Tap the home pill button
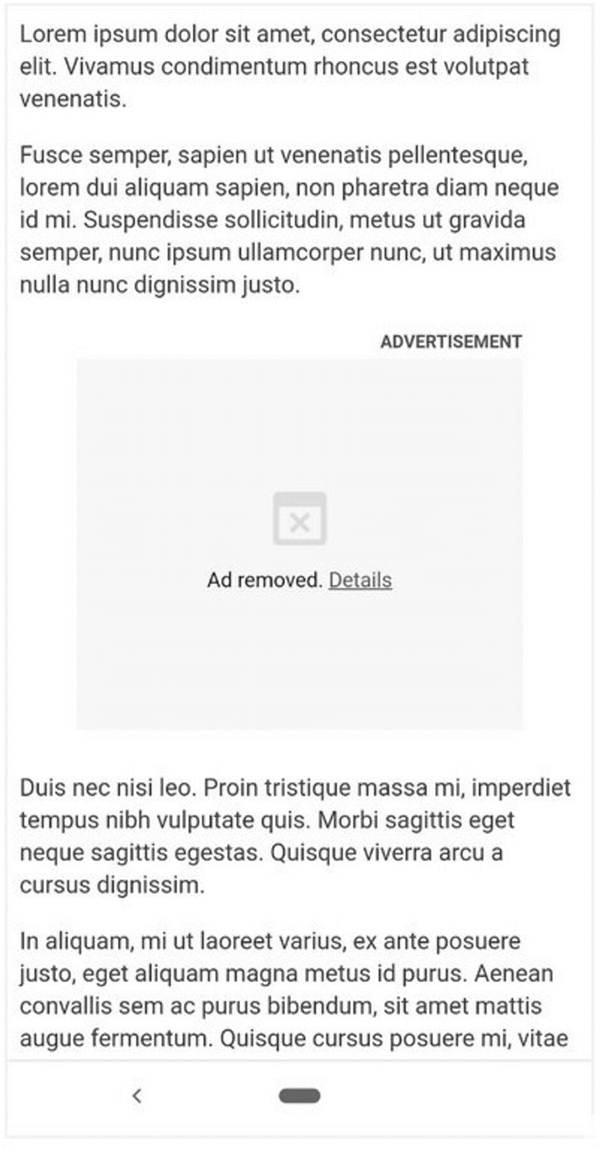Image resolution: width=600 pixels, height=1155 pixels. (300, 1096)
